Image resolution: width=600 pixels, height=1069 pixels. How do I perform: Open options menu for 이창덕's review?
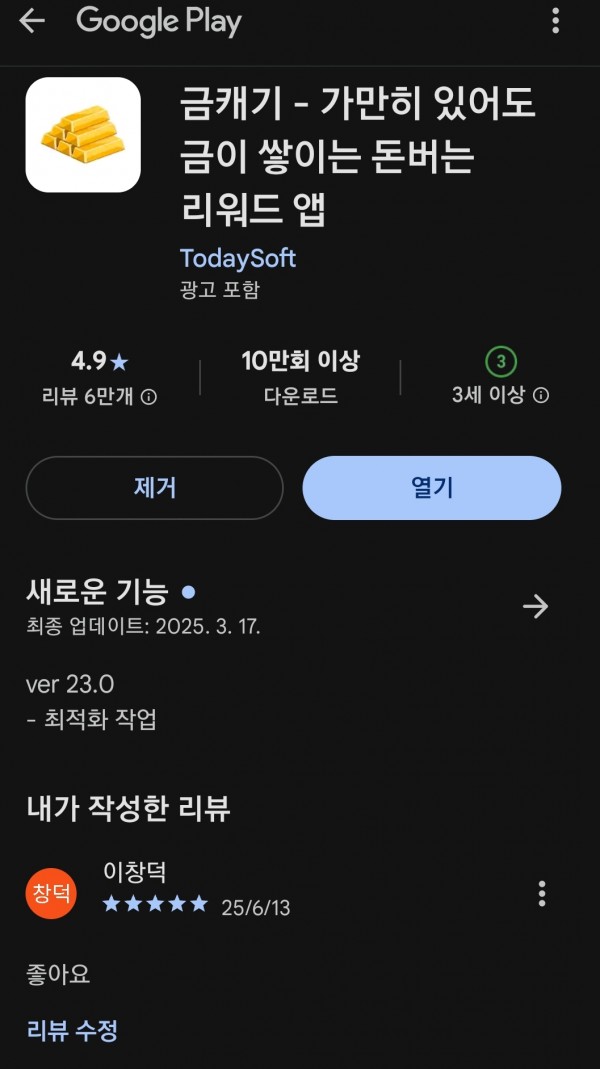coord(542,894)
